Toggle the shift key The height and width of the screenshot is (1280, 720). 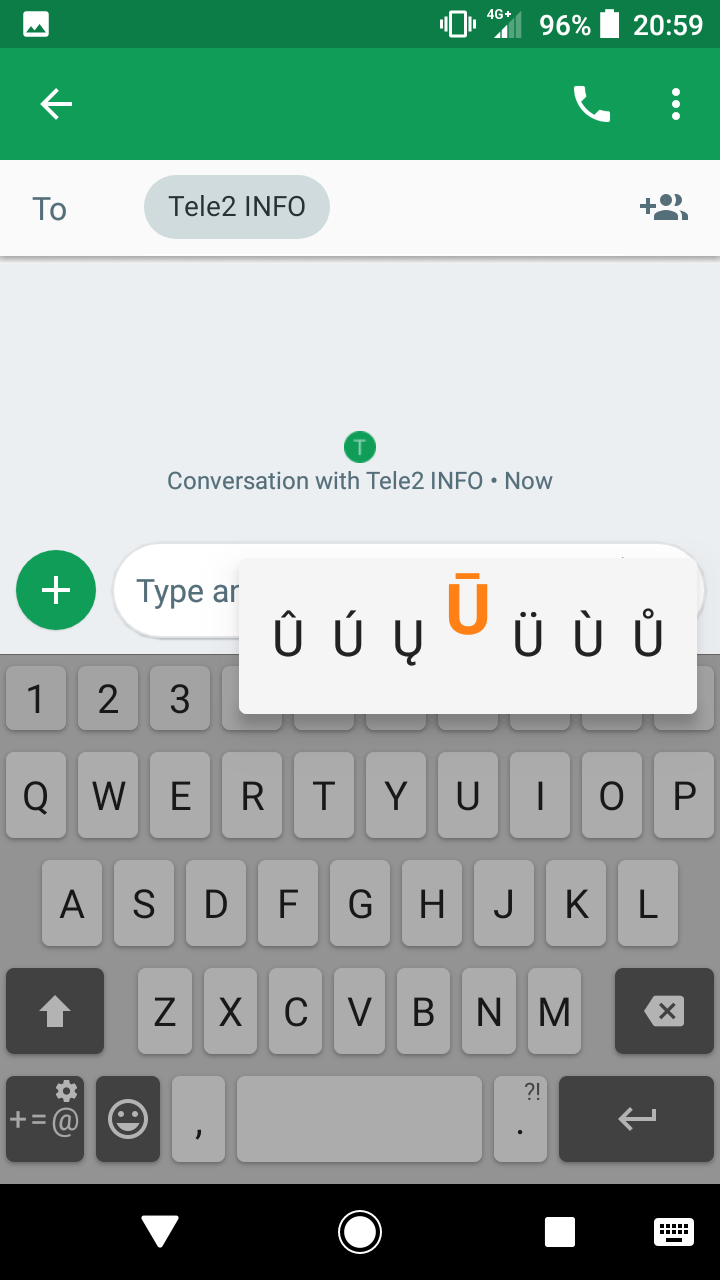tap(55, 1011)
